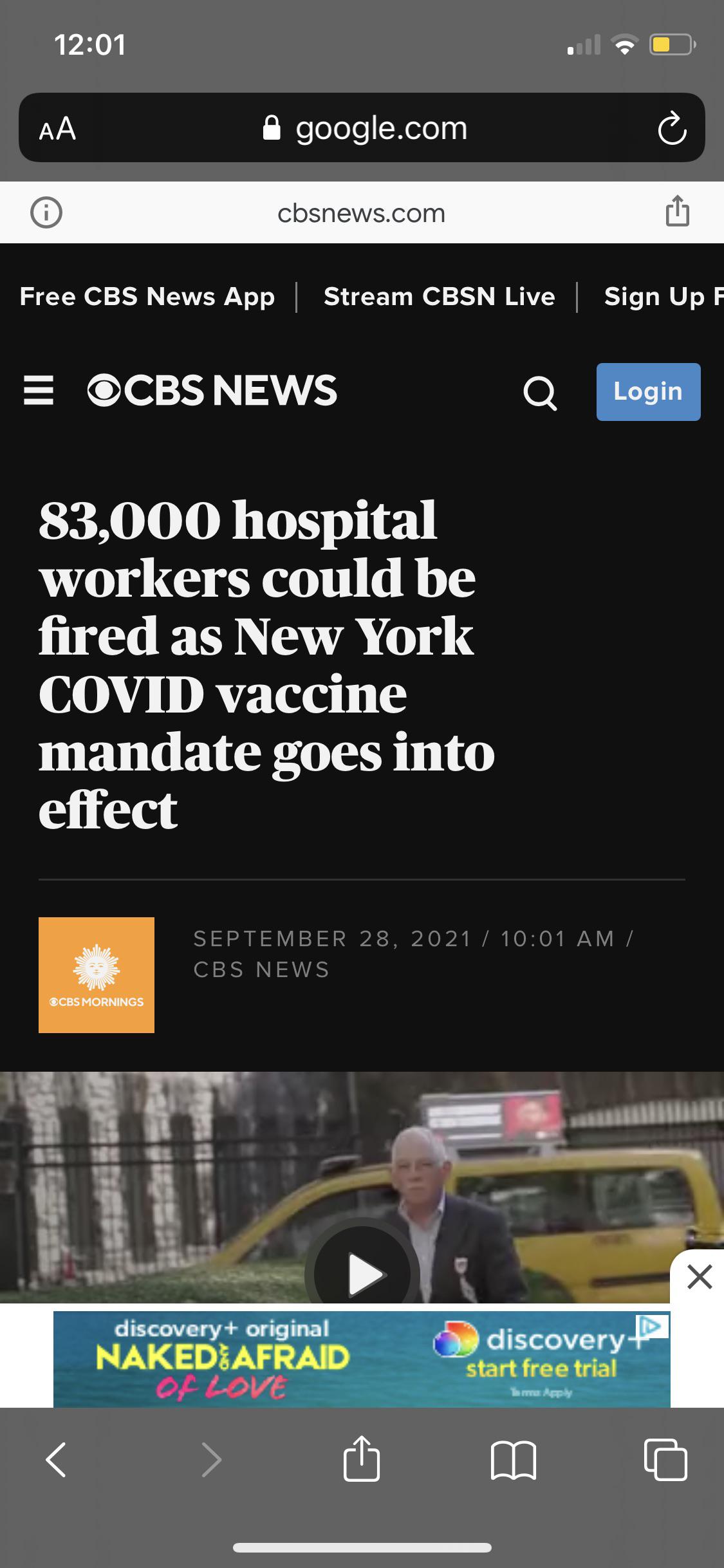Open Stream CBSN Live link
Screen dimensions: 724x1568
439,297
